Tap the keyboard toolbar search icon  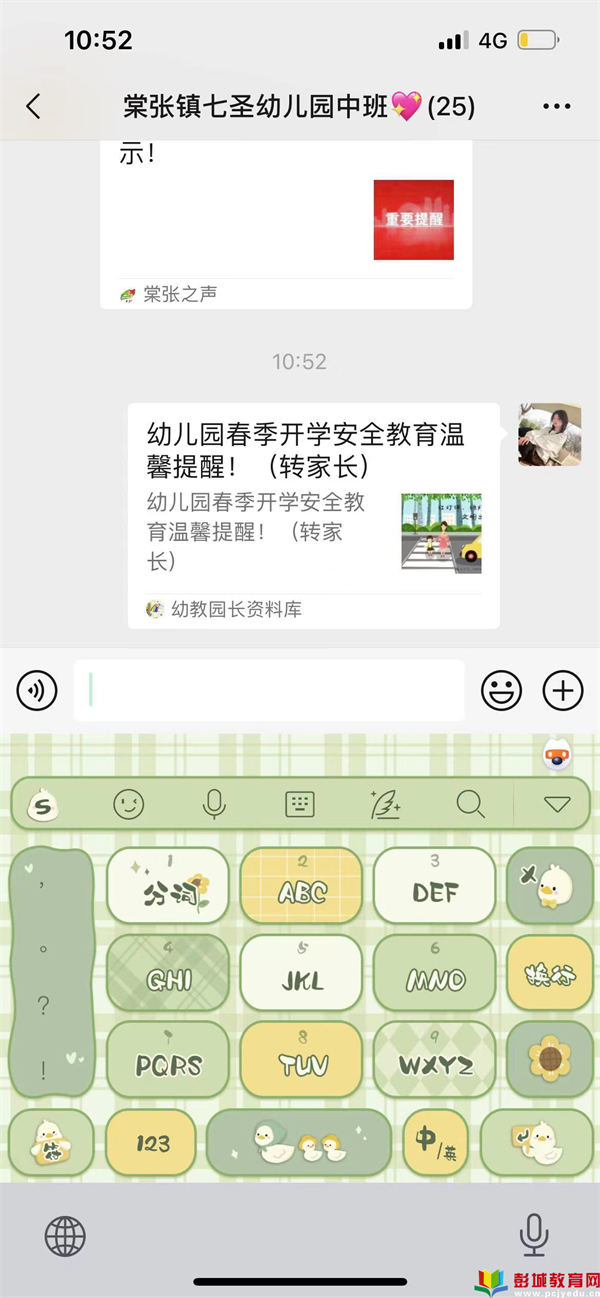[470, 803]
